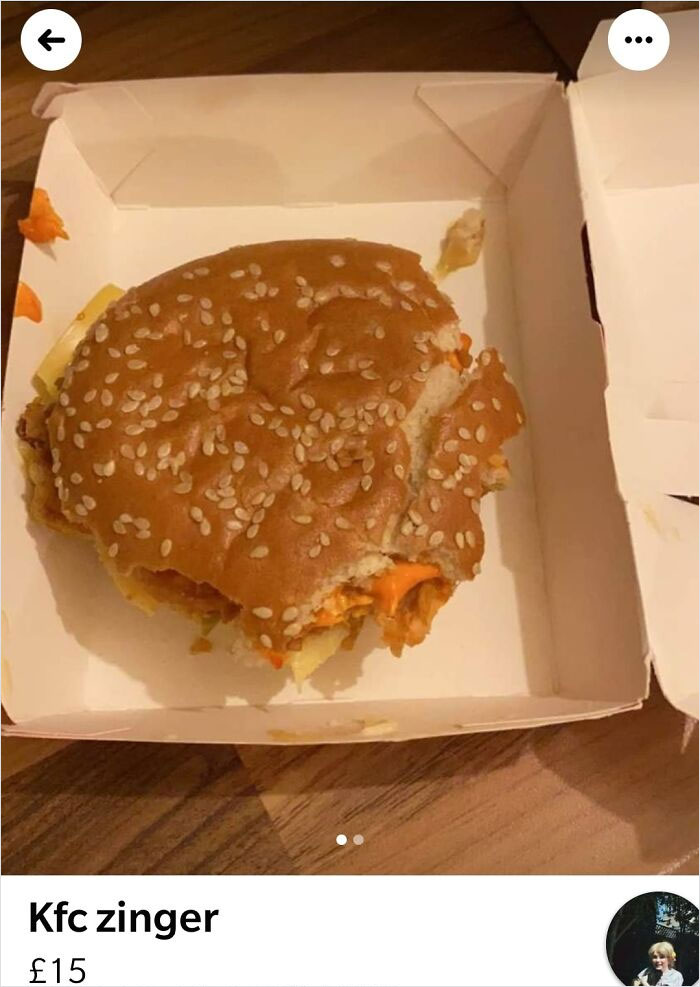Open the three-dot overflow menu

638,40
